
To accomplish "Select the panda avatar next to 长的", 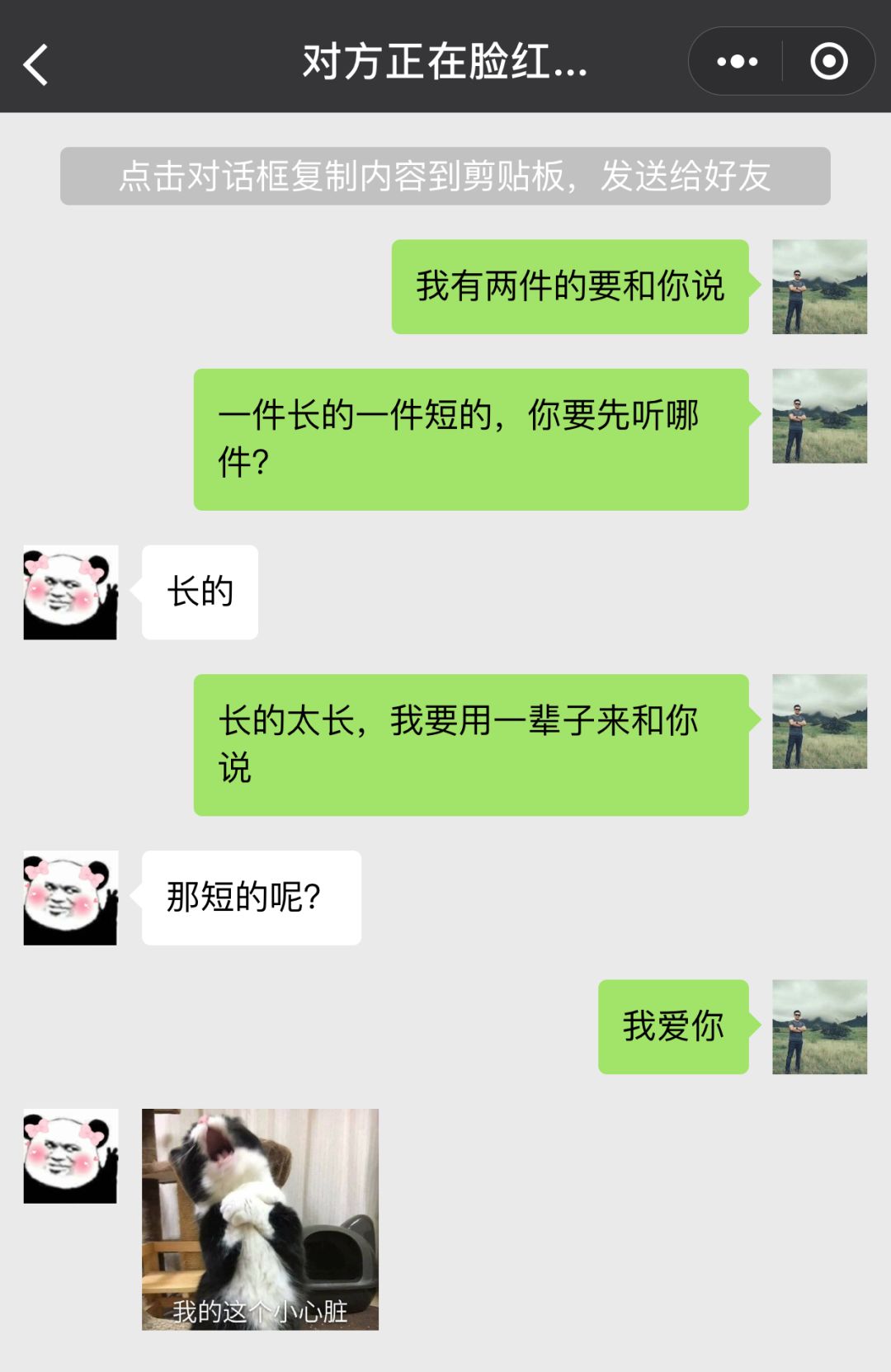I will (x=70, y=591).
